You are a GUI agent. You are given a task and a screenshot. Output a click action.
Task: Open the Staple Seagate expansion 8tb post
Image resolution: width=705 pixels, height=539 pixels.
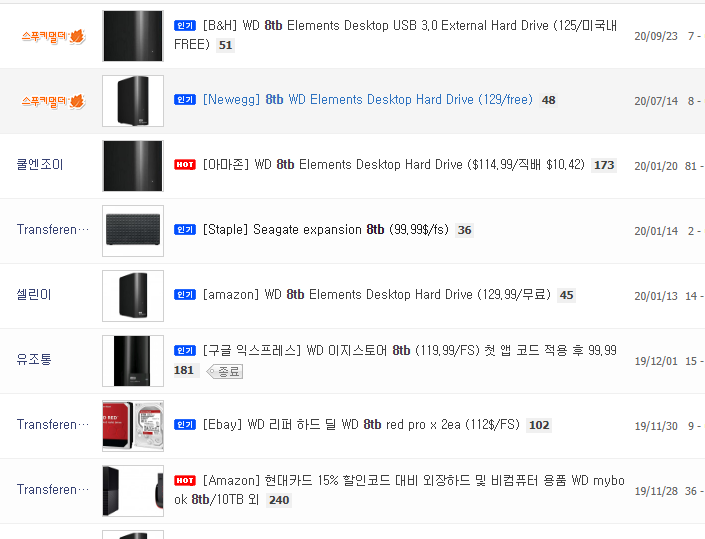click(x=320, y=230)
